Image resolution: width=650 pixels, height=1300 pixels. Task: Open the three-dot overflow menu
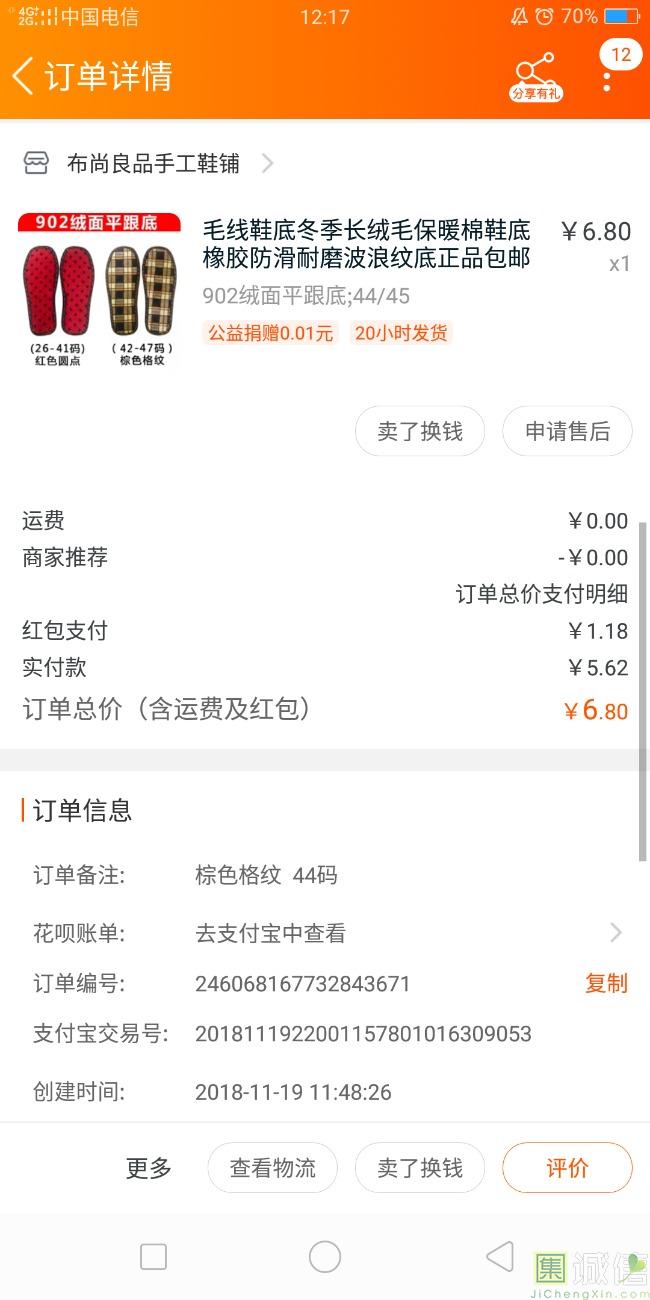607,78
